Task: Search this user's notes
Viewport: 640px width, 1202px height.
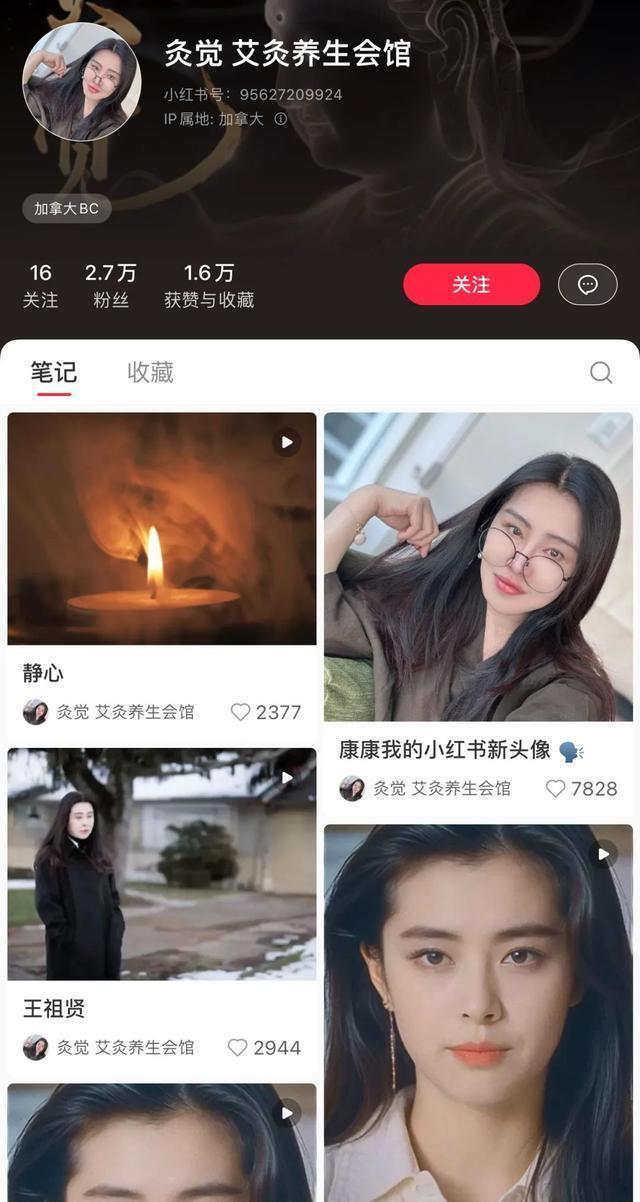Action: pyautogui.click(x=600, y=373)
